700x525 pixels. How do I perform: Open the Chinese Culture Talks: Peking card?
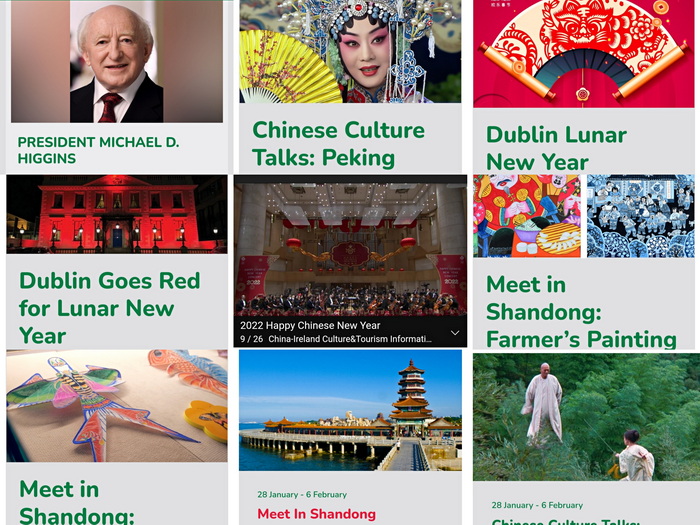tap(338, 144)
